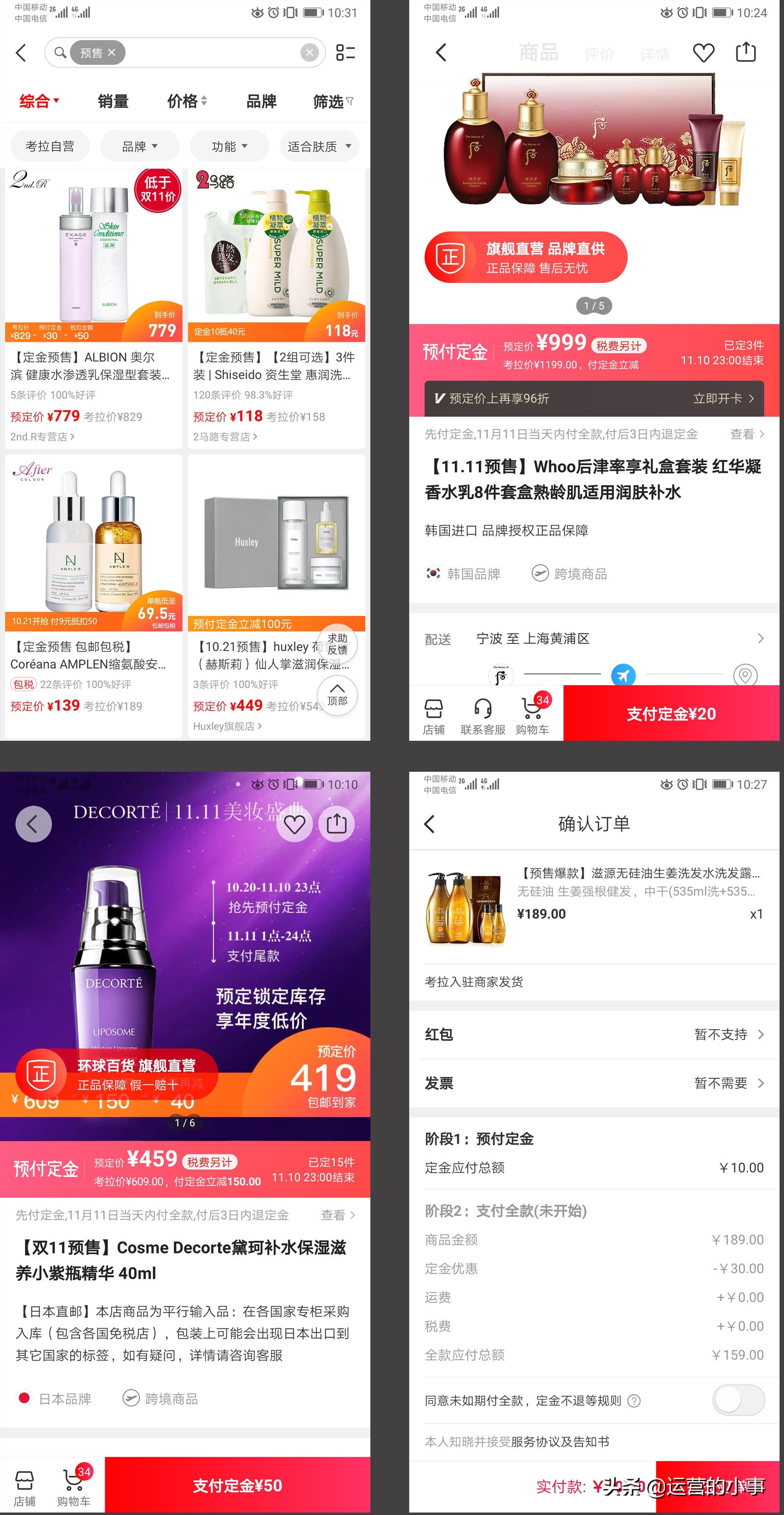
Task: Share the Decorté essence page
Action: point(336,823)
